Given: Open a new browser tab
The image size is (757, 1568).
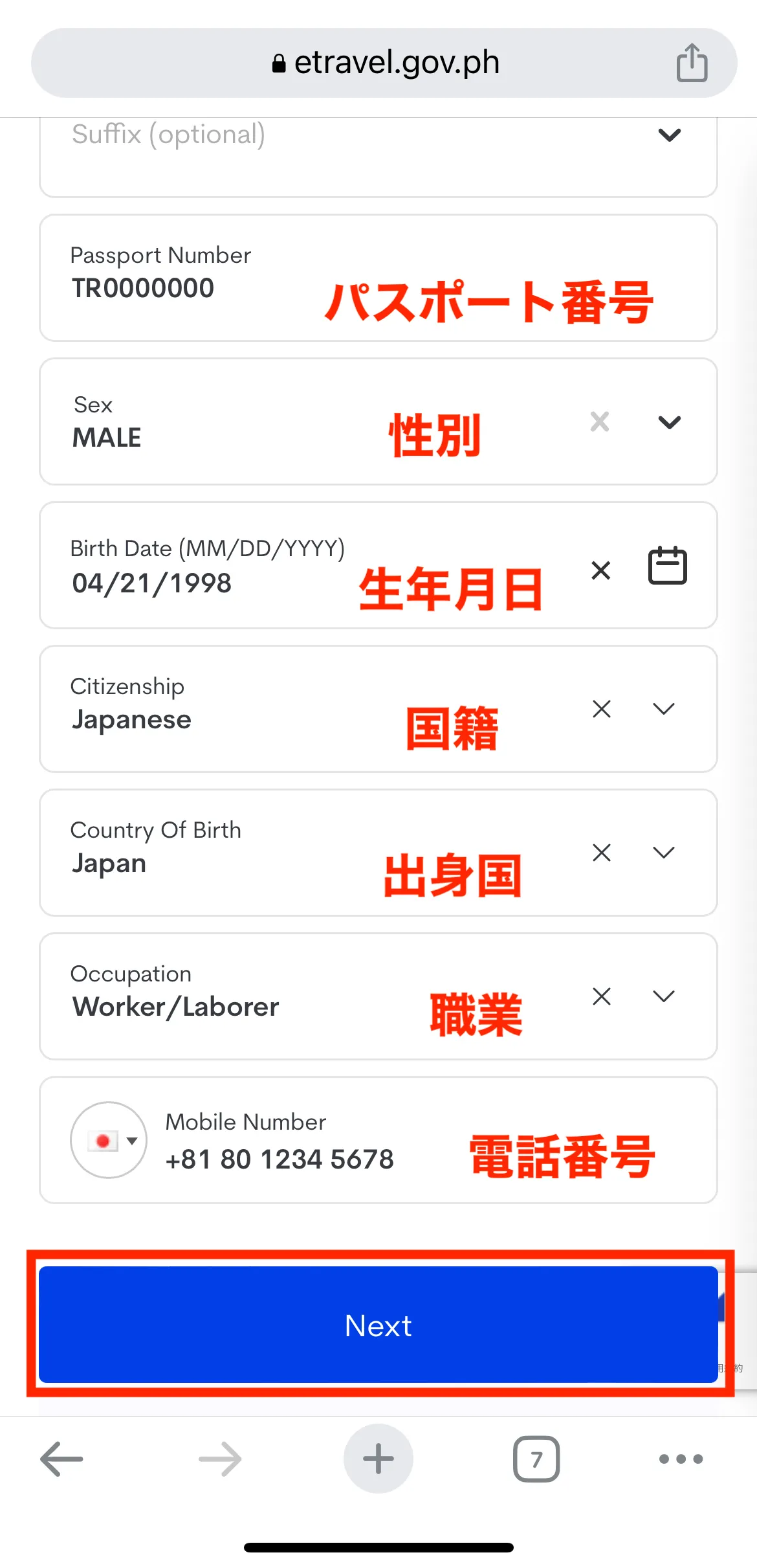Looking at the screenshot, I should point(378,1459).
